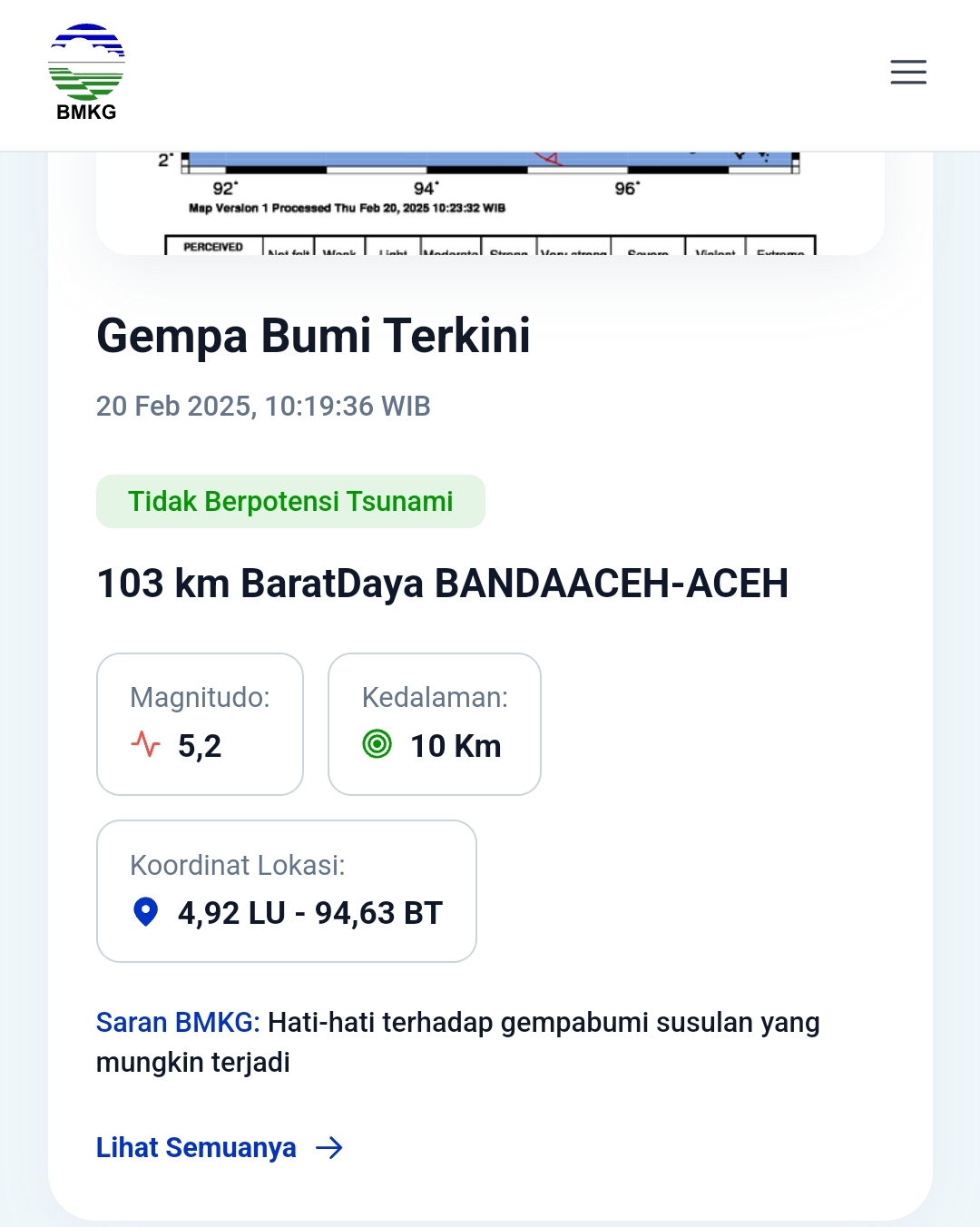
Task: Open Lihat Semuanya link
Action: click(x=219, y=1148)
